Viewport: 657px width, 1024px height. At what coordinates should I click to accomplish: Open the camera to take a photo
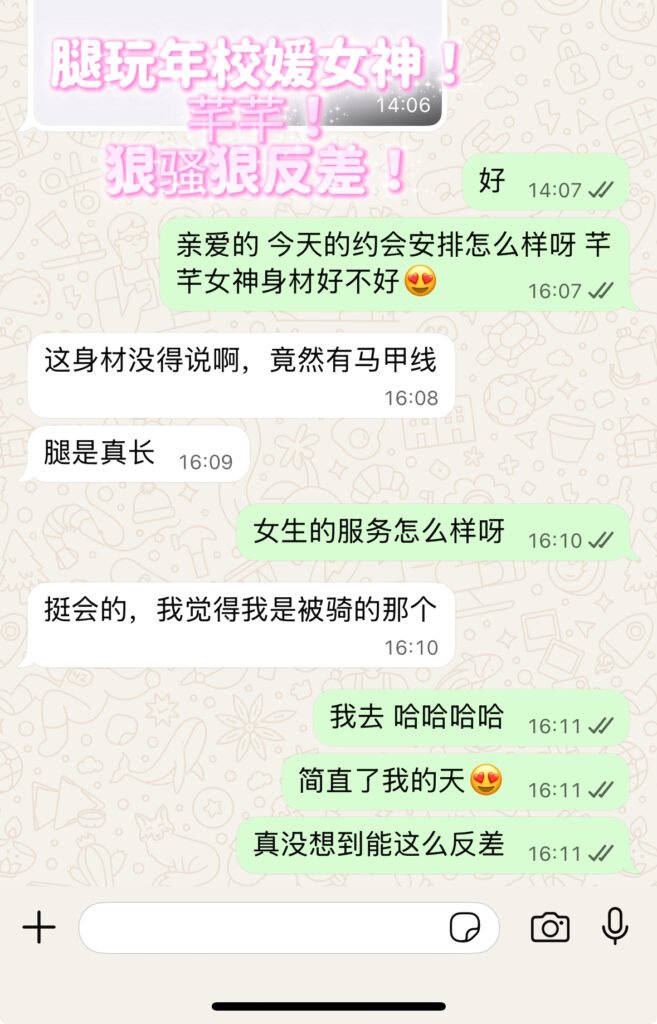pos(550,927)
